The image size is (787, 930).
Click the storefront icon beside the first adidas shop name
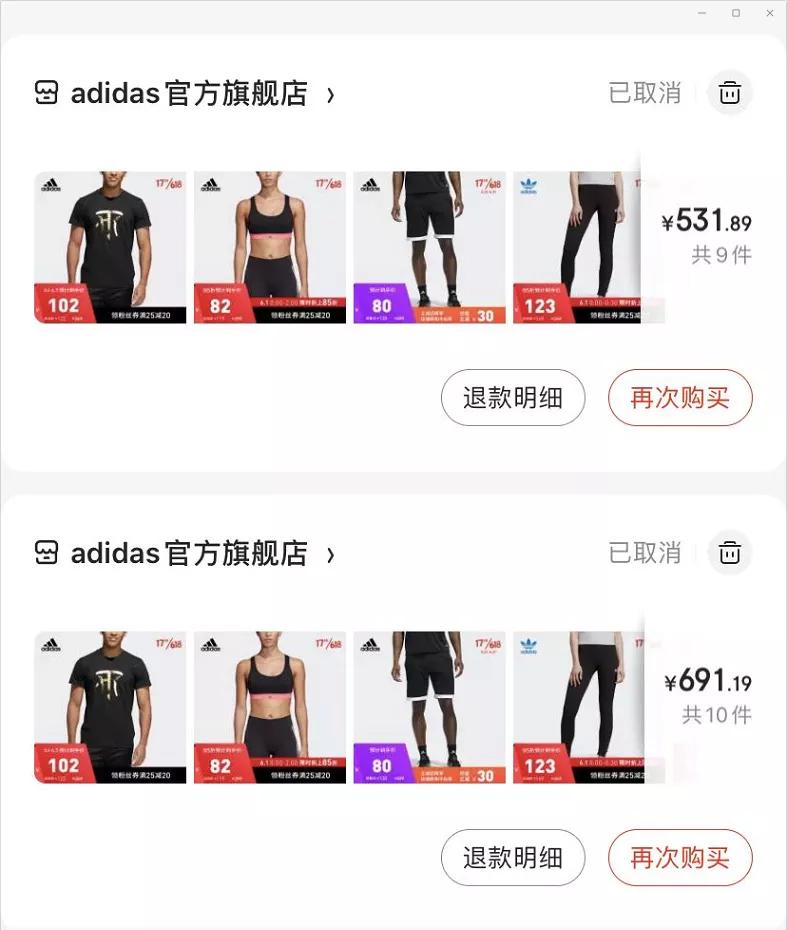(46, 93)
